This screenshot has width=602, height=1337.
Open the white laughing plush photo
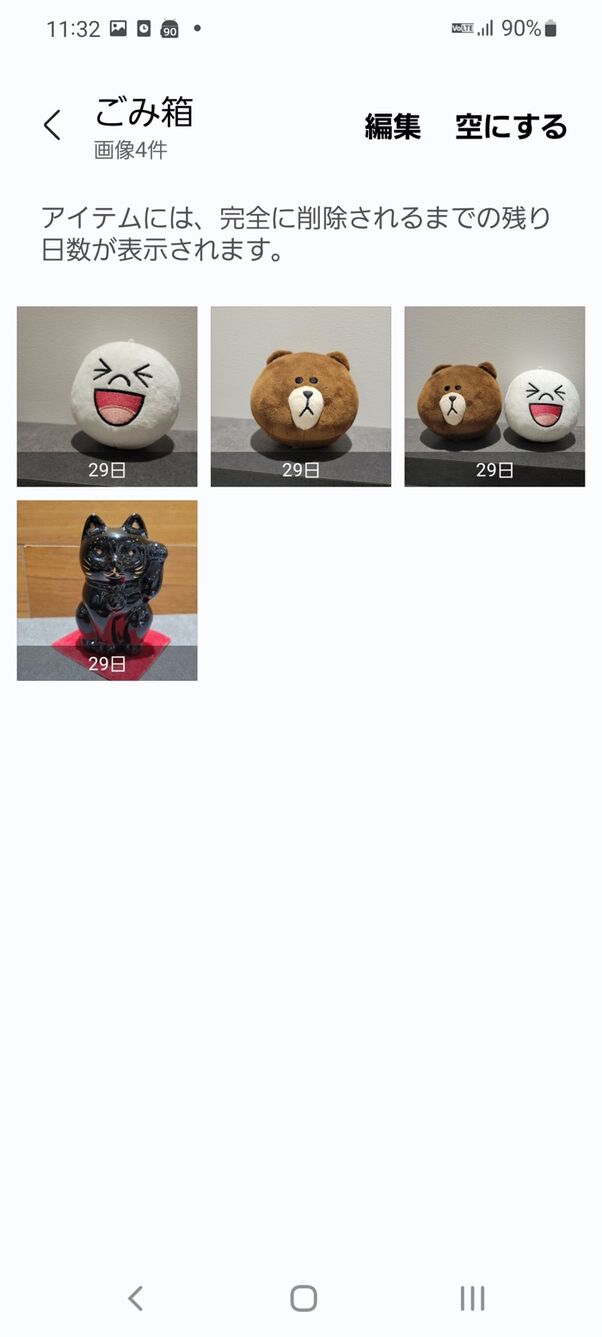point(107,396)
